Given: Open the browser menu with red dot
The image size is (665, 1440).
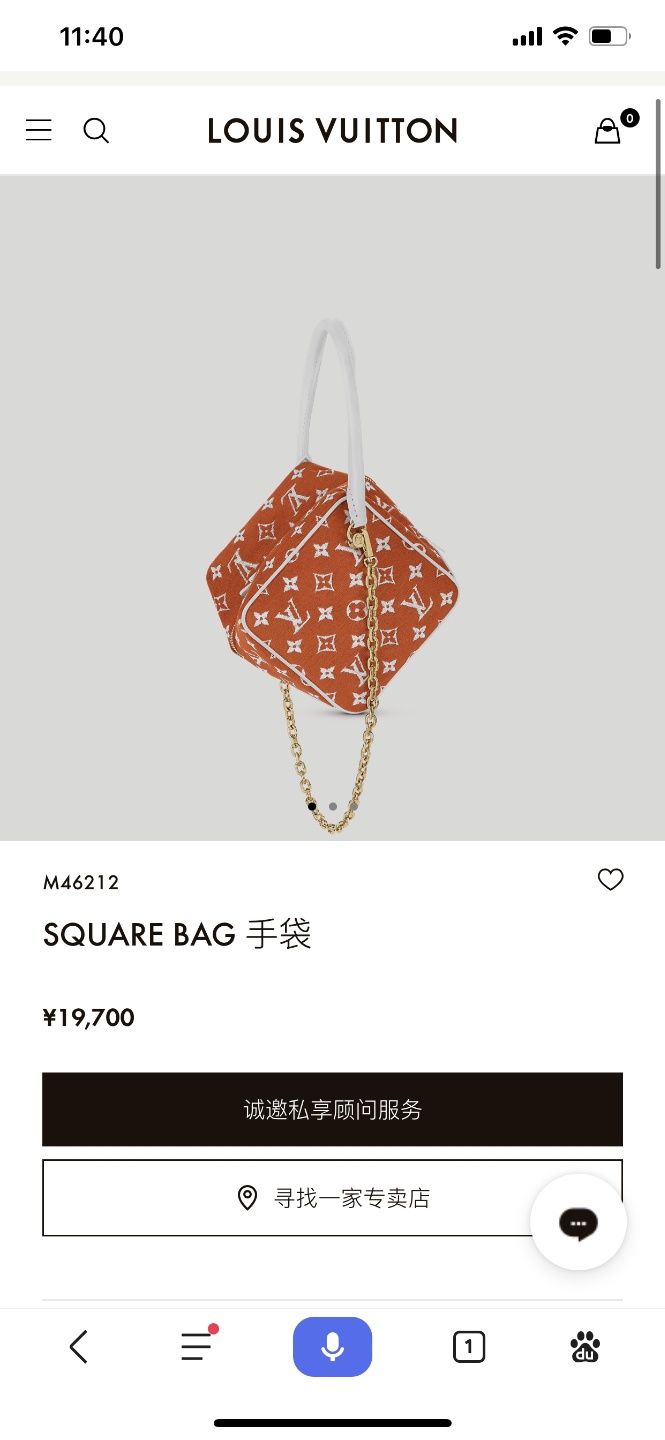Looking at the screenshot, I should [197, 1347].
